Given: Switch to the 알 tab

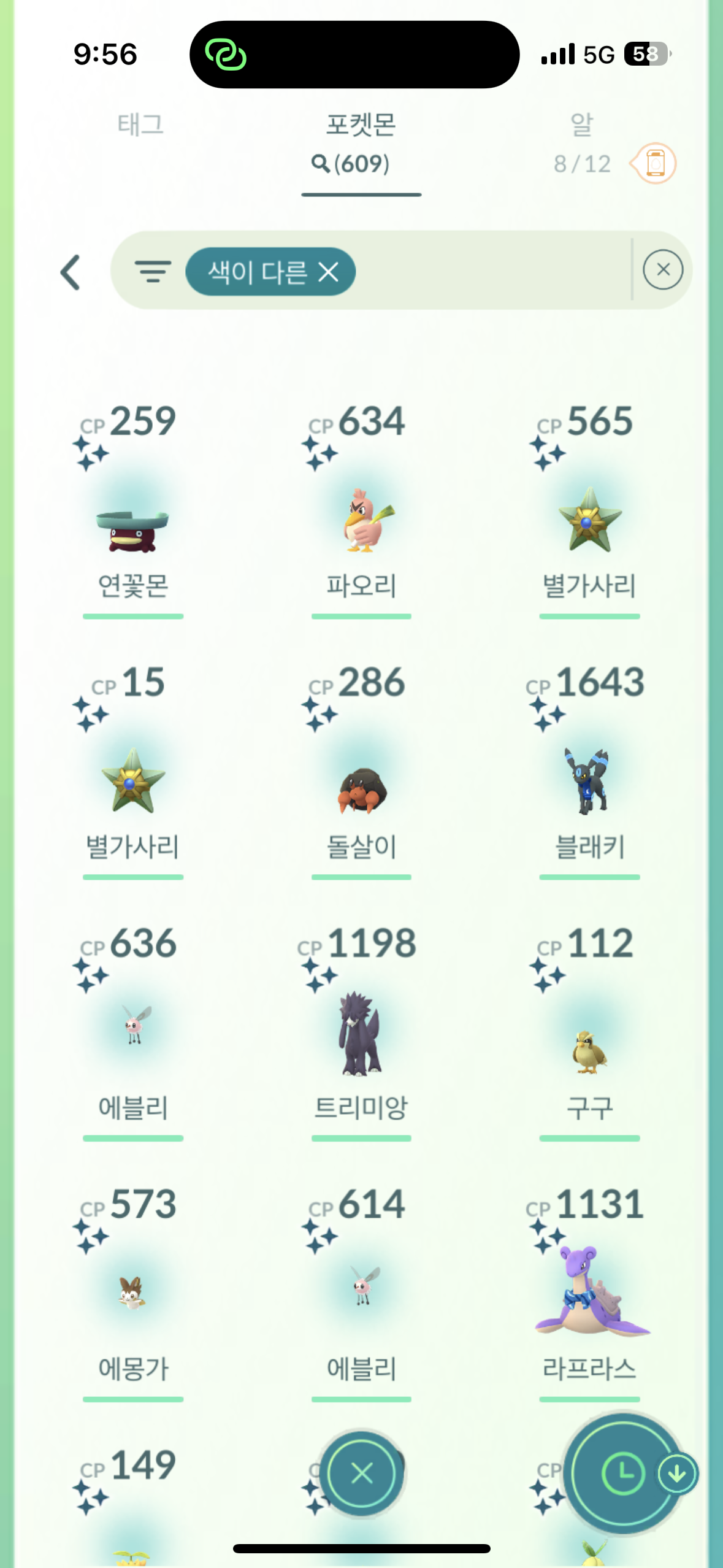Looking at the screenshot, I should pyautogui.click(x=581, y=125).
